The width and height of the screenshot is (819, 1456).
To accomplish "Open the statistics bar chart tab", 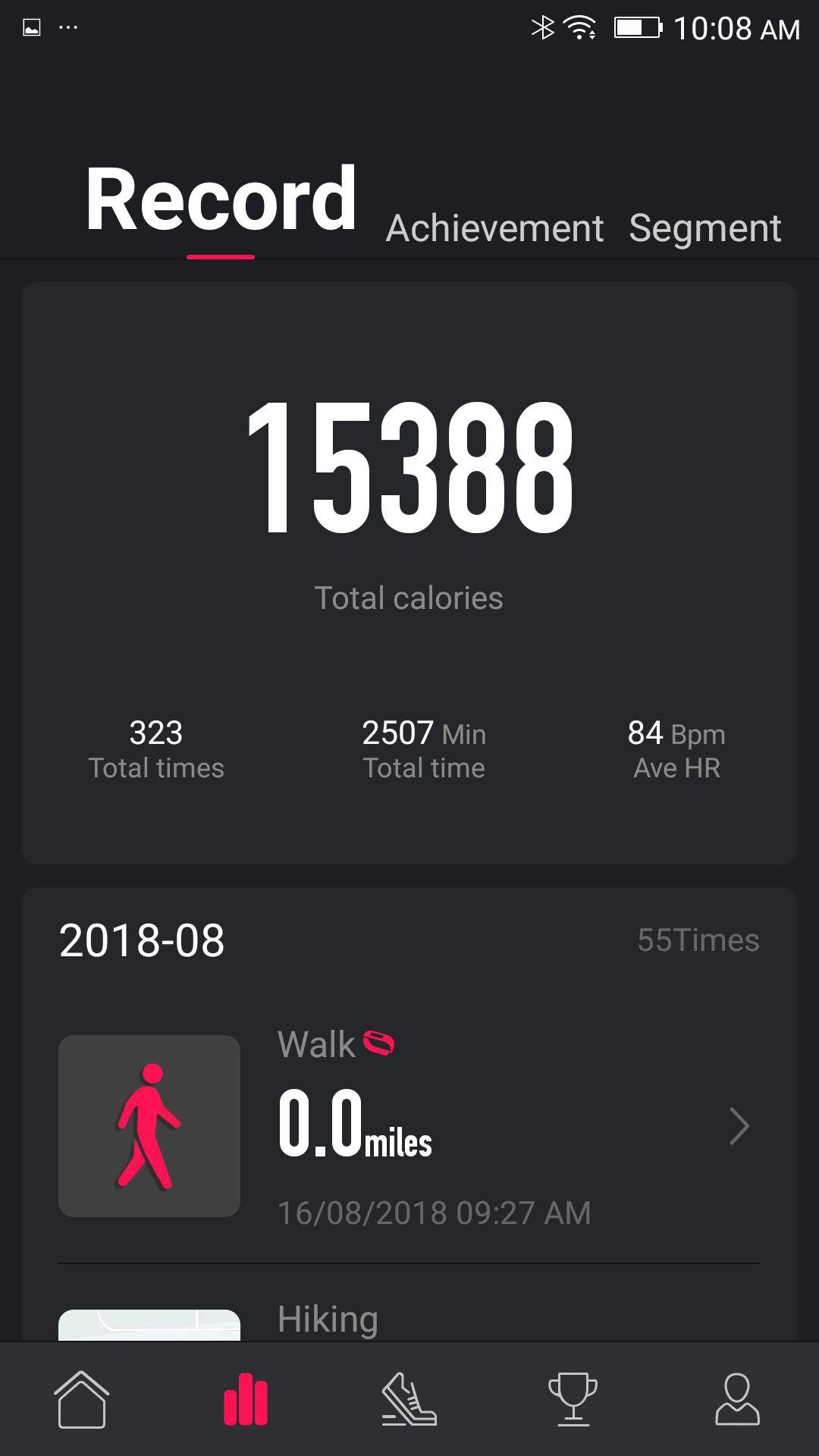I will pyautogui.click(x=246, y=1399).
